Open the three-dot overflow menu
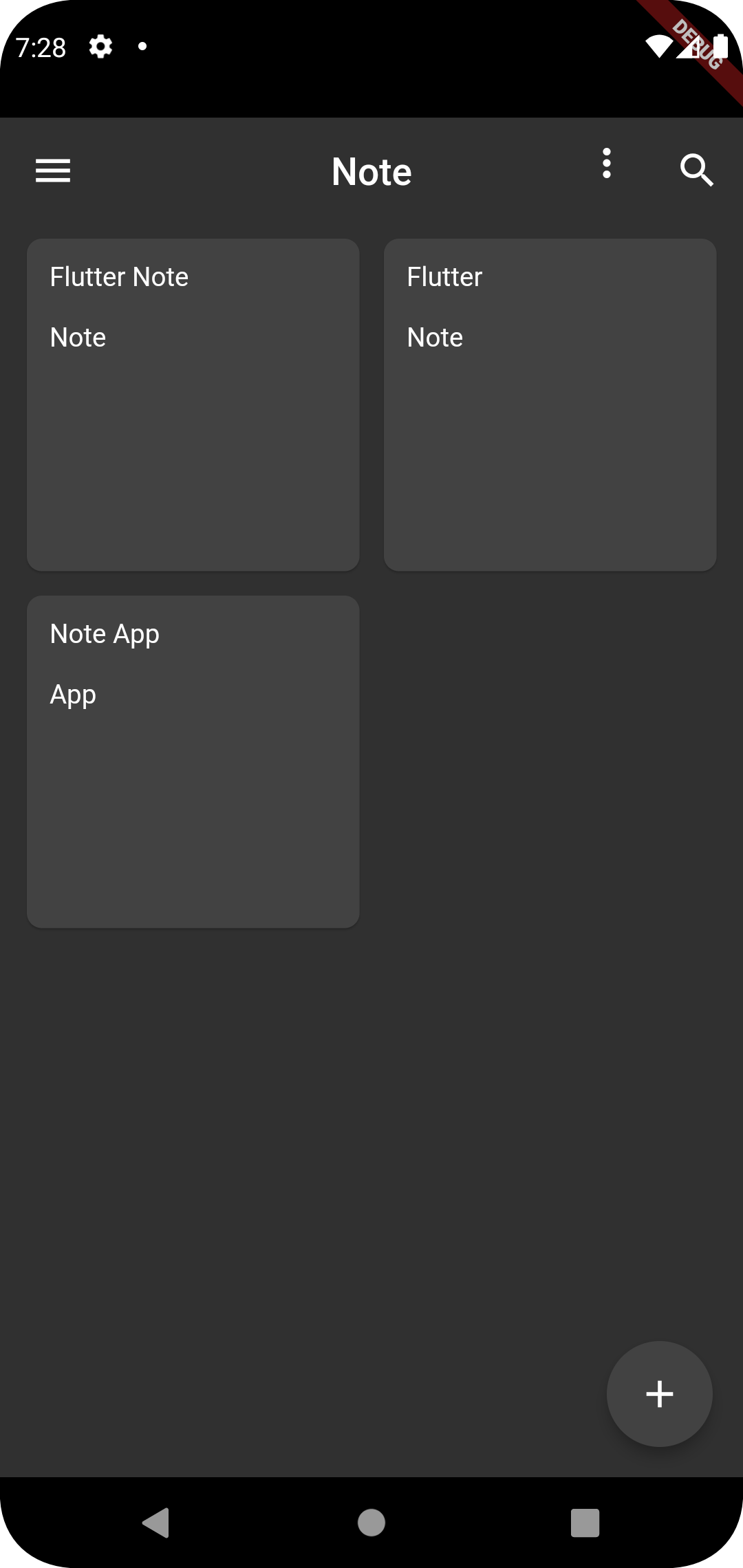743x1568 pixels. point(606,164)
